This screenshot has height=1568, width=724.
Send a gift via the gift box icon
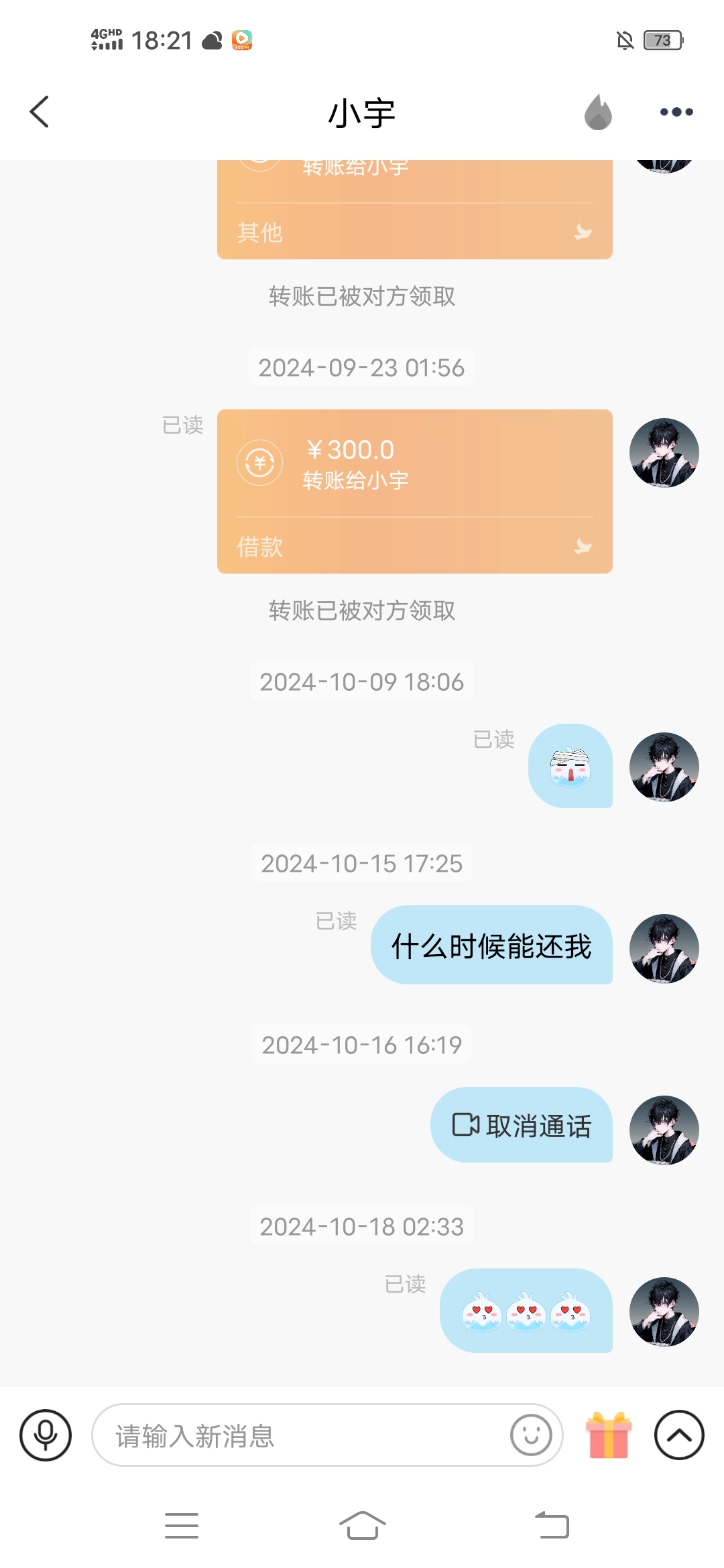(609, 1435)
